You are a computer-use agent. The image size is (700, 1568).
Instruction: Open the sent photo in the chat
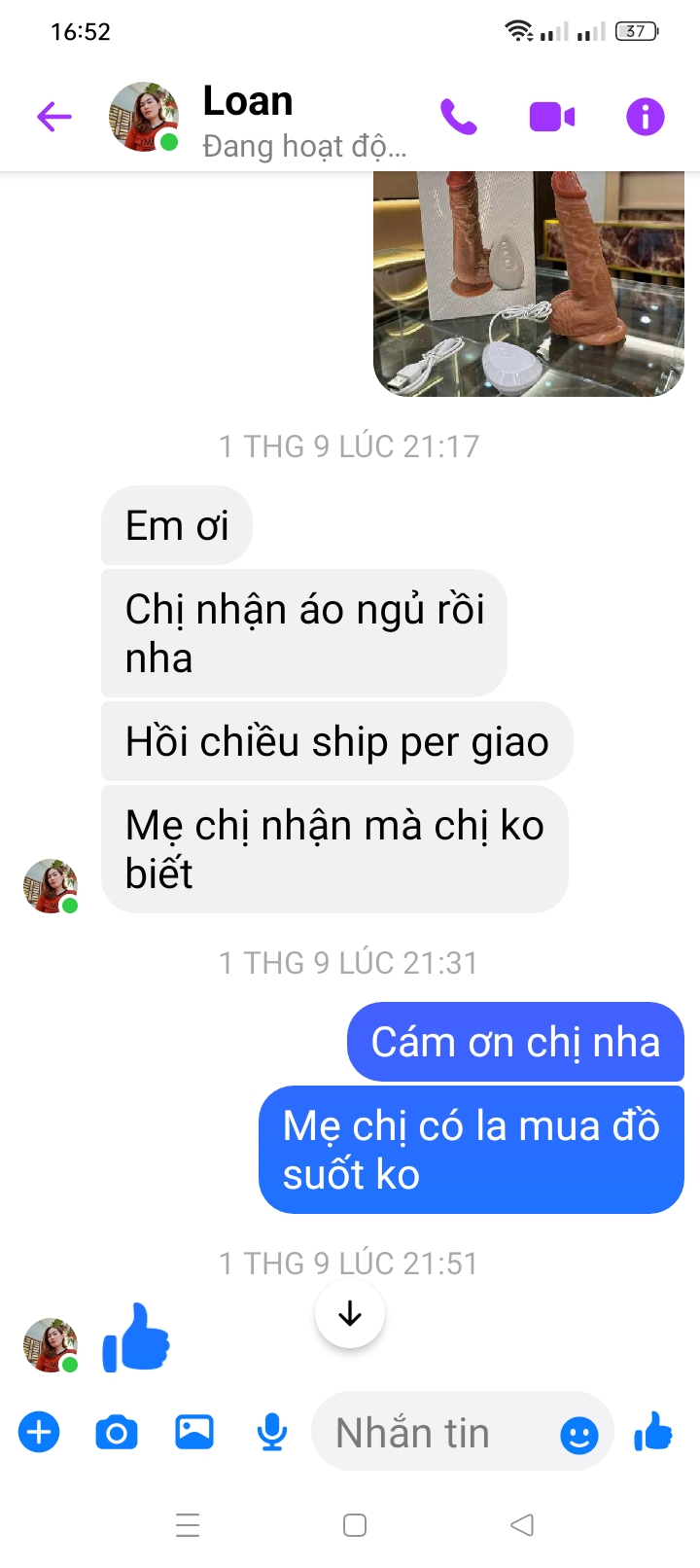point(528,284)
